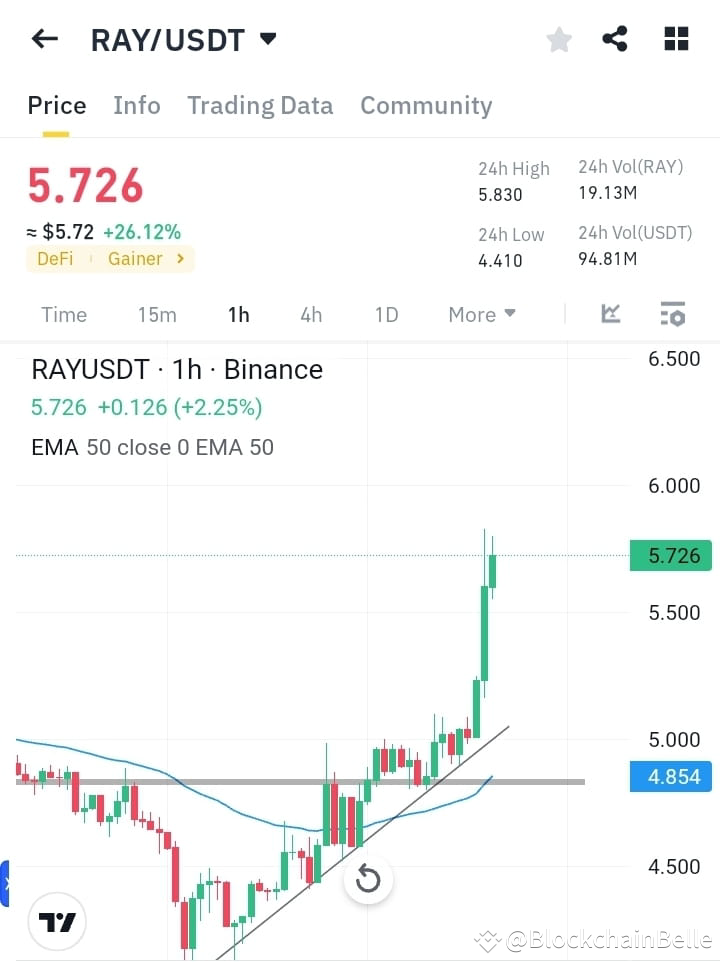Click the Info section link
Viewport: 720px width, 962px height.
137,105
